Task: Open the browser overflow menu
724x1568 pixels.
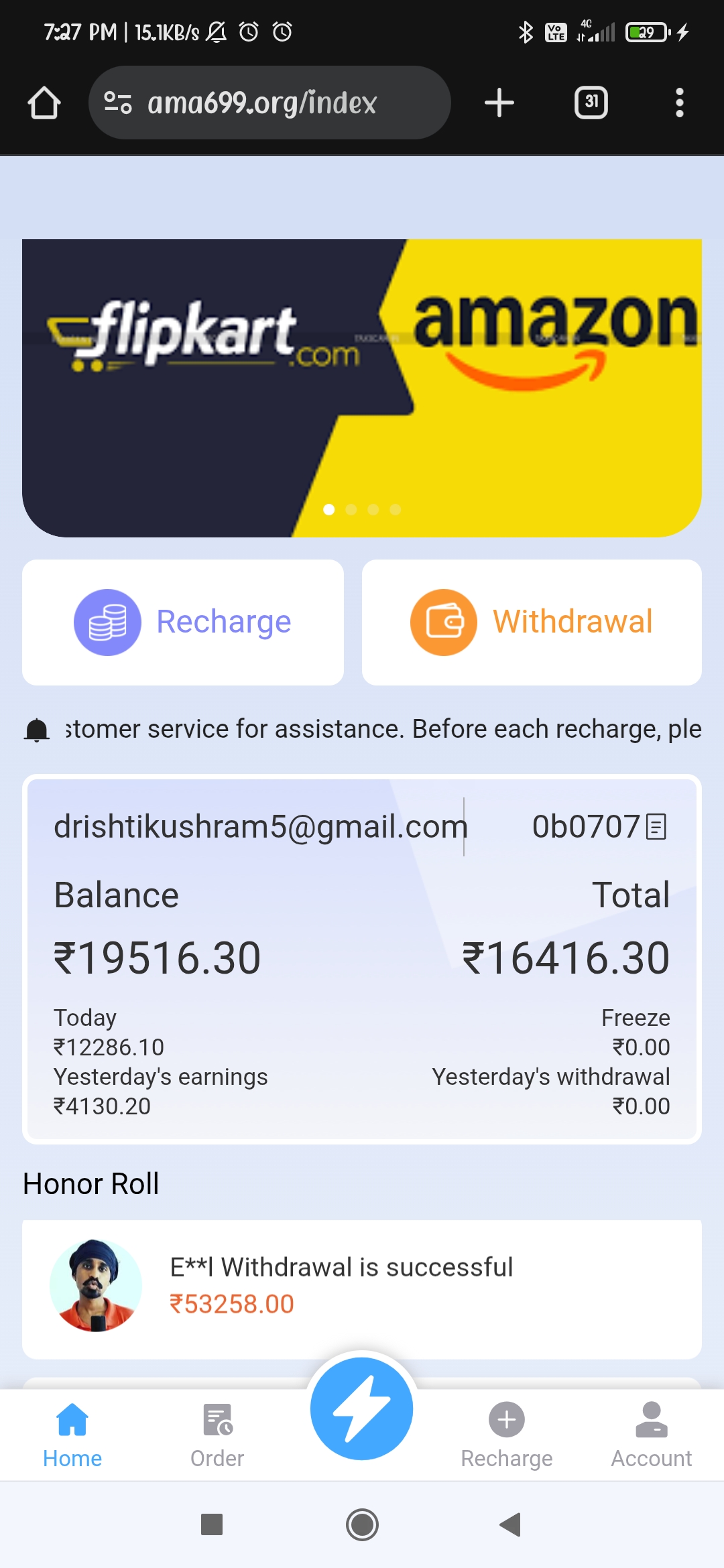Action: coord(679,103)
